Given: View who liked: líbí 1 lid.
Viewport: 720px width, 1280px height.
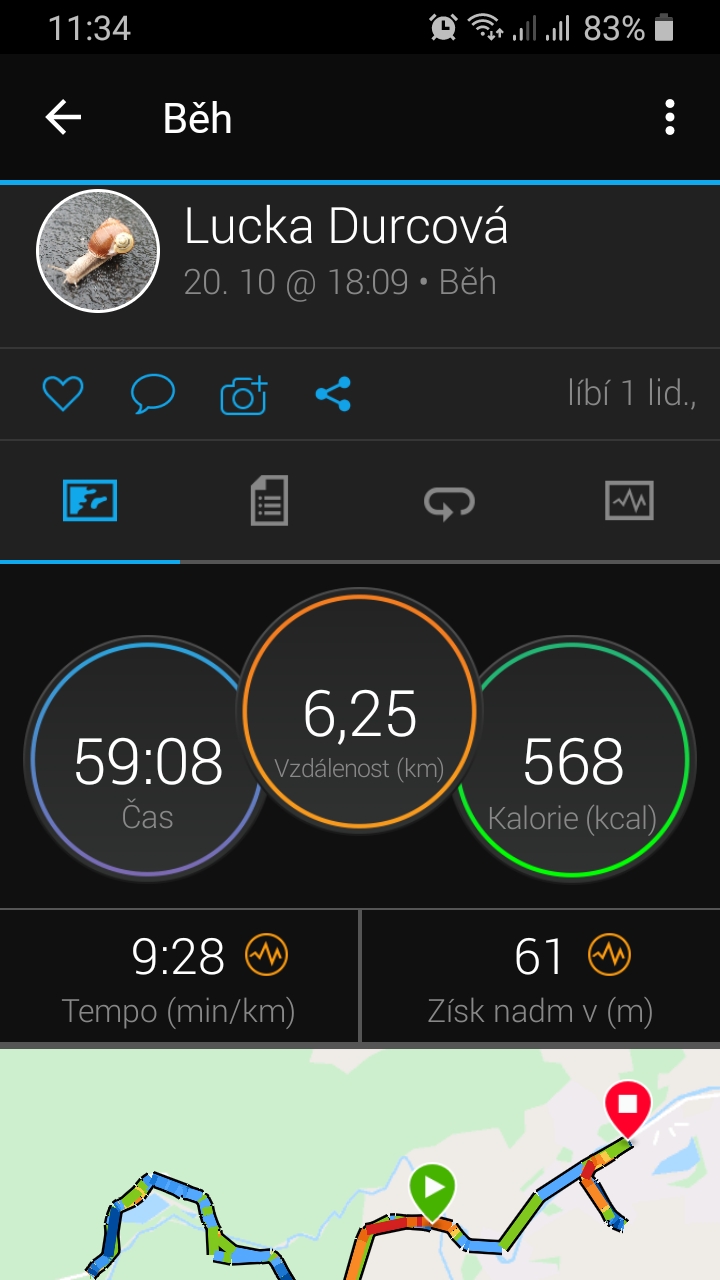Looking at the screenshot, I should (631, 394).
